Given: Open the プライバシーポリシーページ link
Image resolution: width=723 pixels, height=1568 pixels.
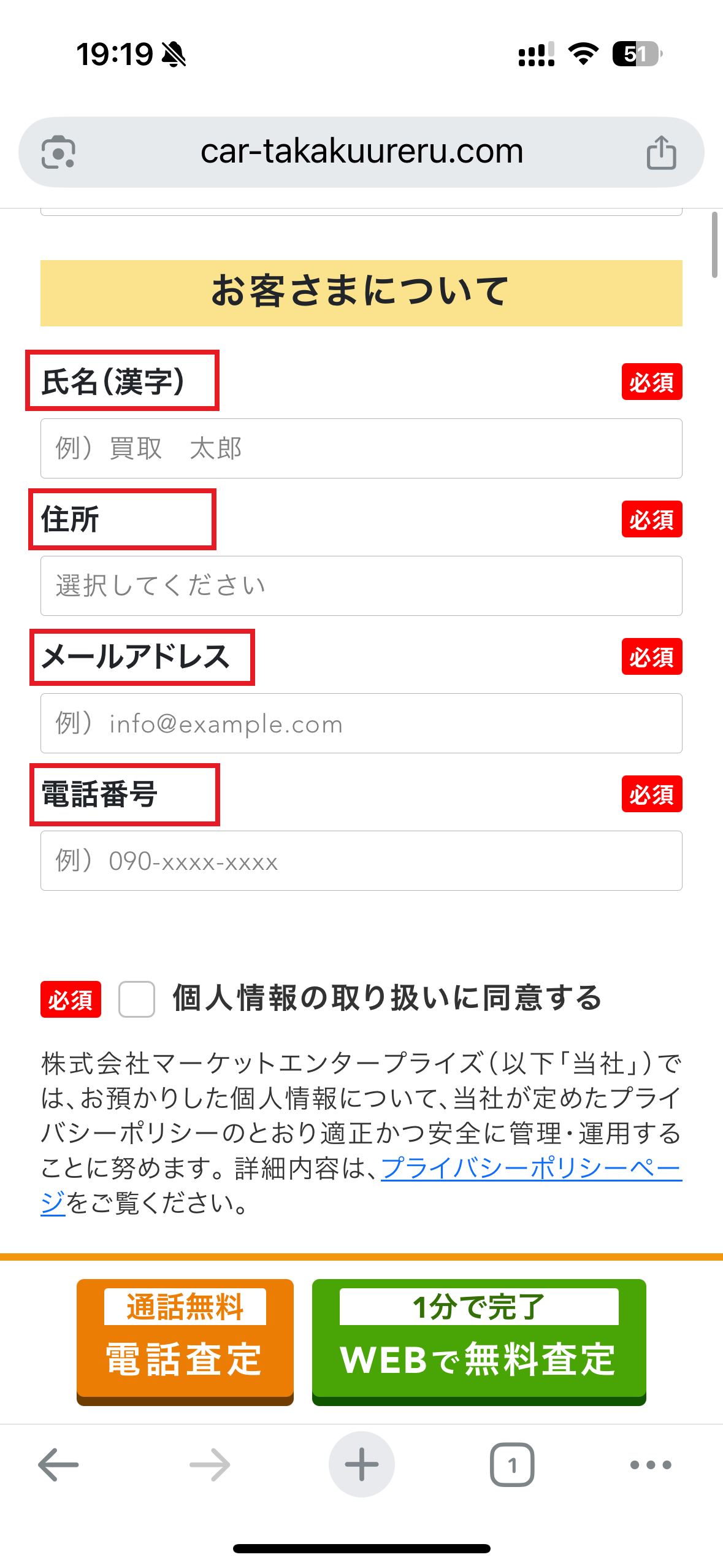Looking at the screenshot, I should pyautogui.click(x=530, y=1168).
